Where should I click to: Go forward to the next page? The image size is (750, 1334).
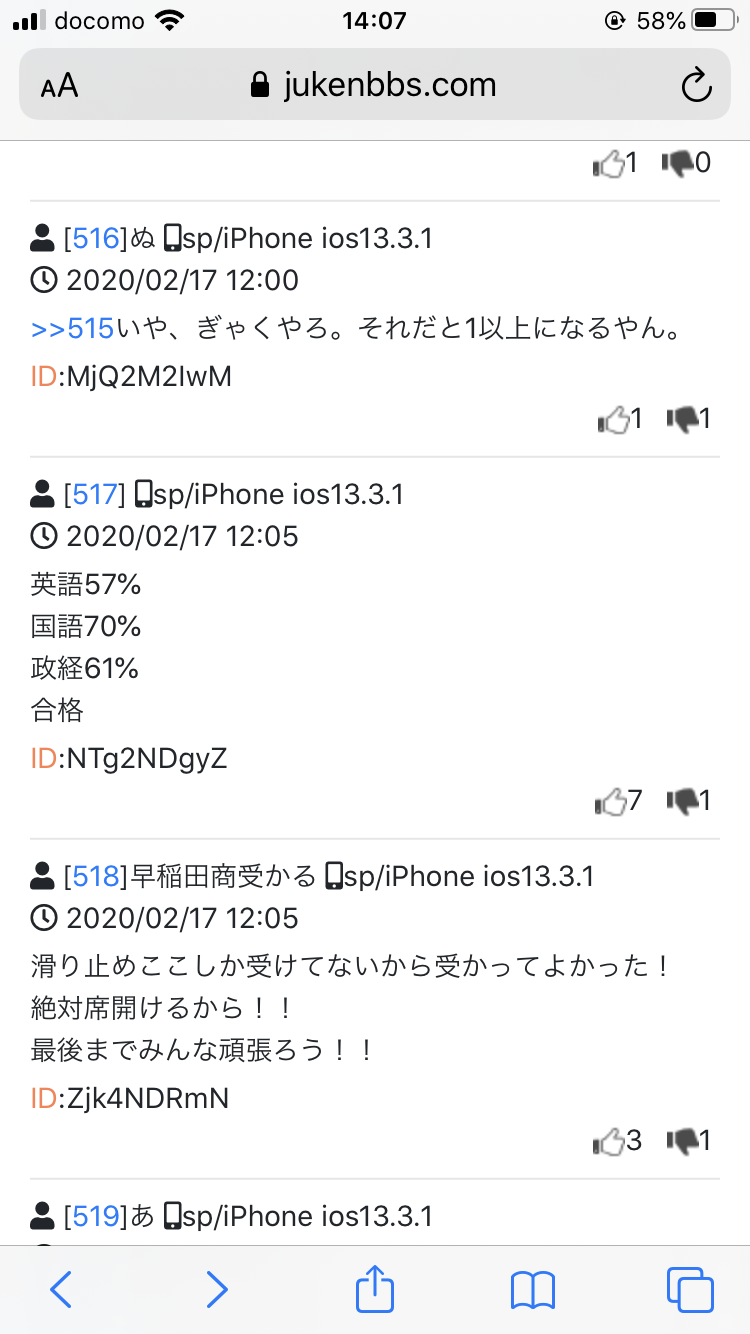[x=217, y=1289]
